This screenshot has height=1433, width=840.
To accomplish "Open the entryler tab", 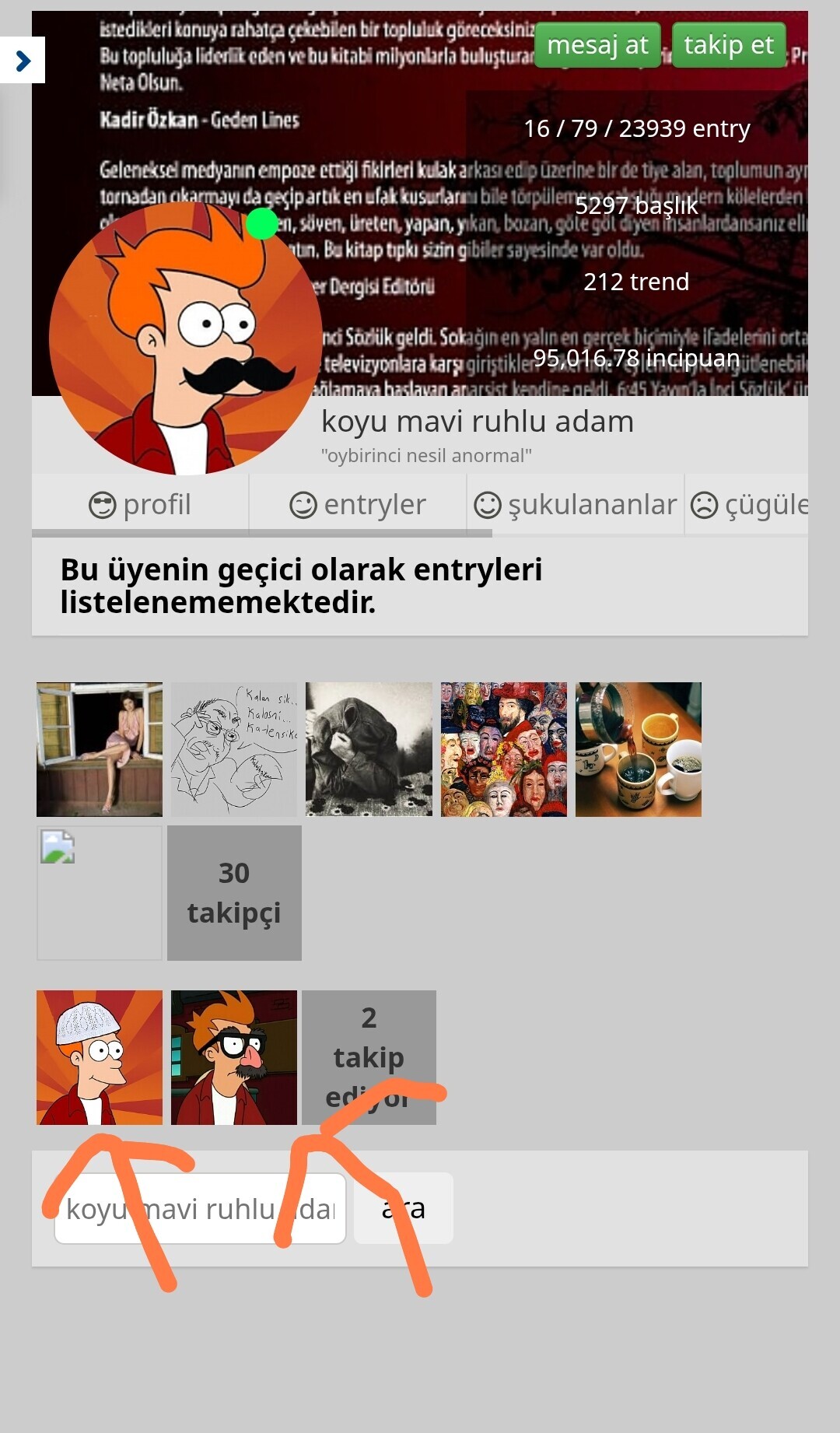I will pos(358,505).
